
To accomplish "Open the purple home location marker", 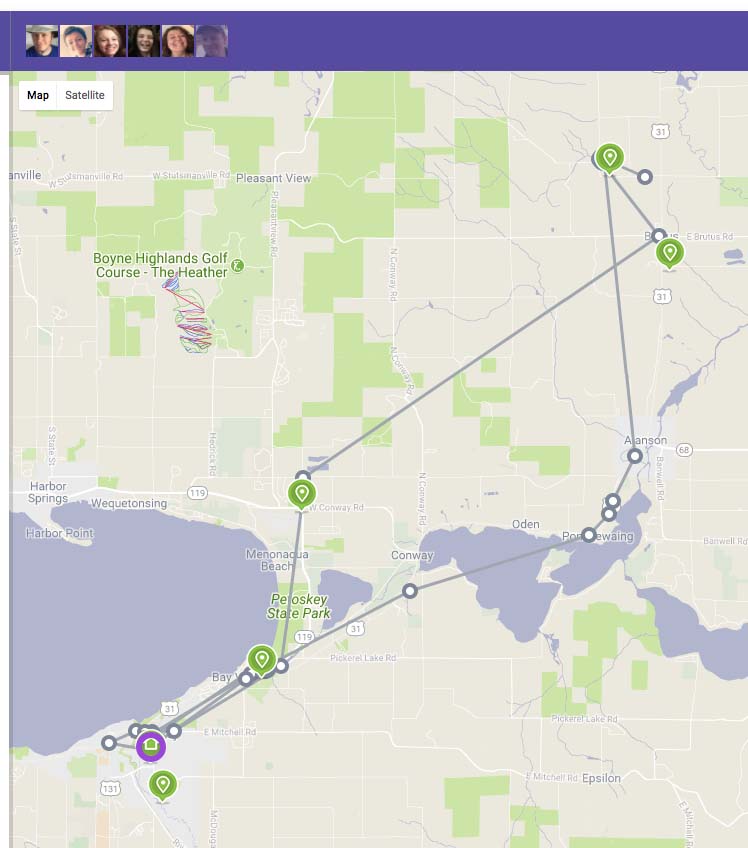I will 151,746.
